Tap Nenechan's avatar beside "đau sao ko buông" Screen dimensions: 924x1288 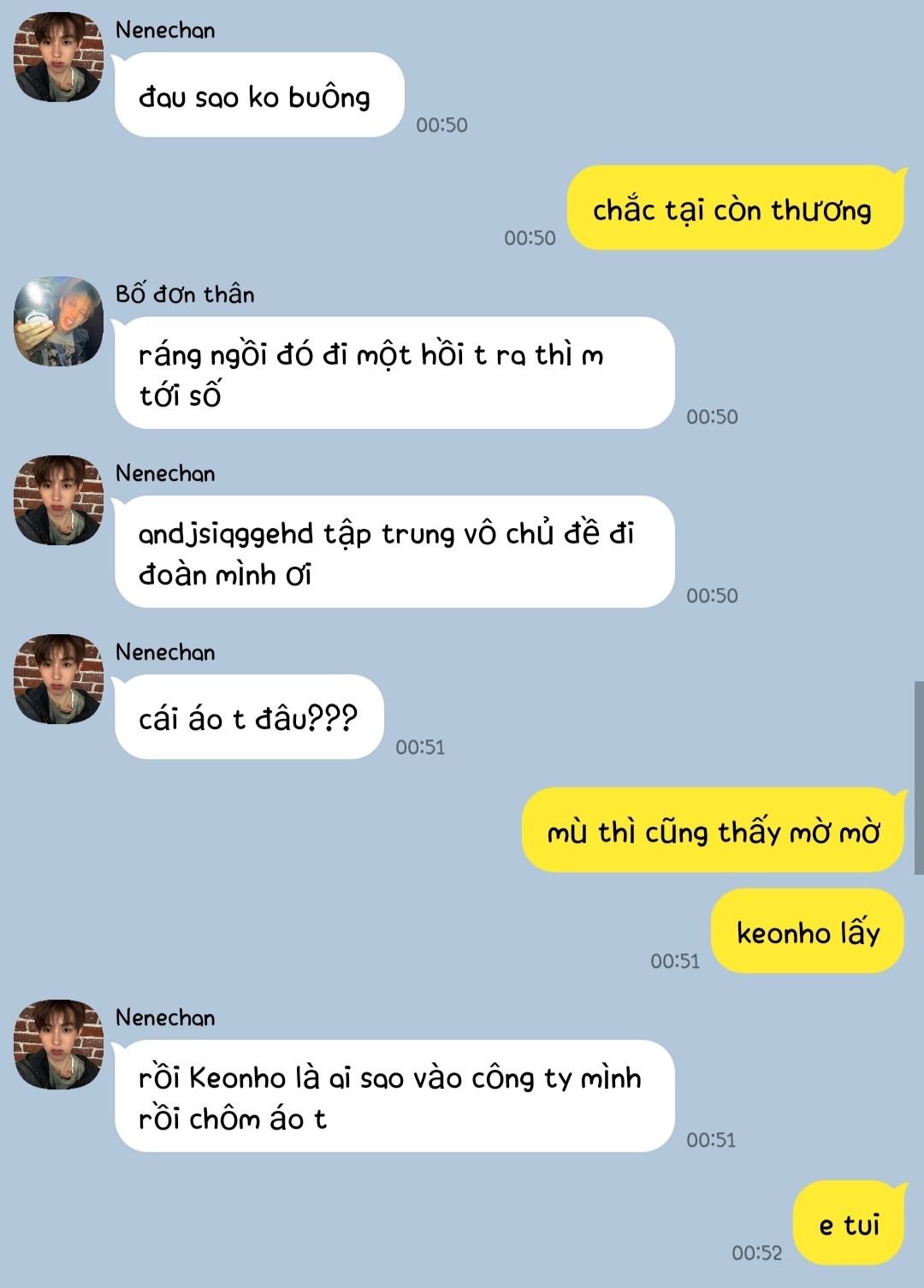[x=58, y=56]
